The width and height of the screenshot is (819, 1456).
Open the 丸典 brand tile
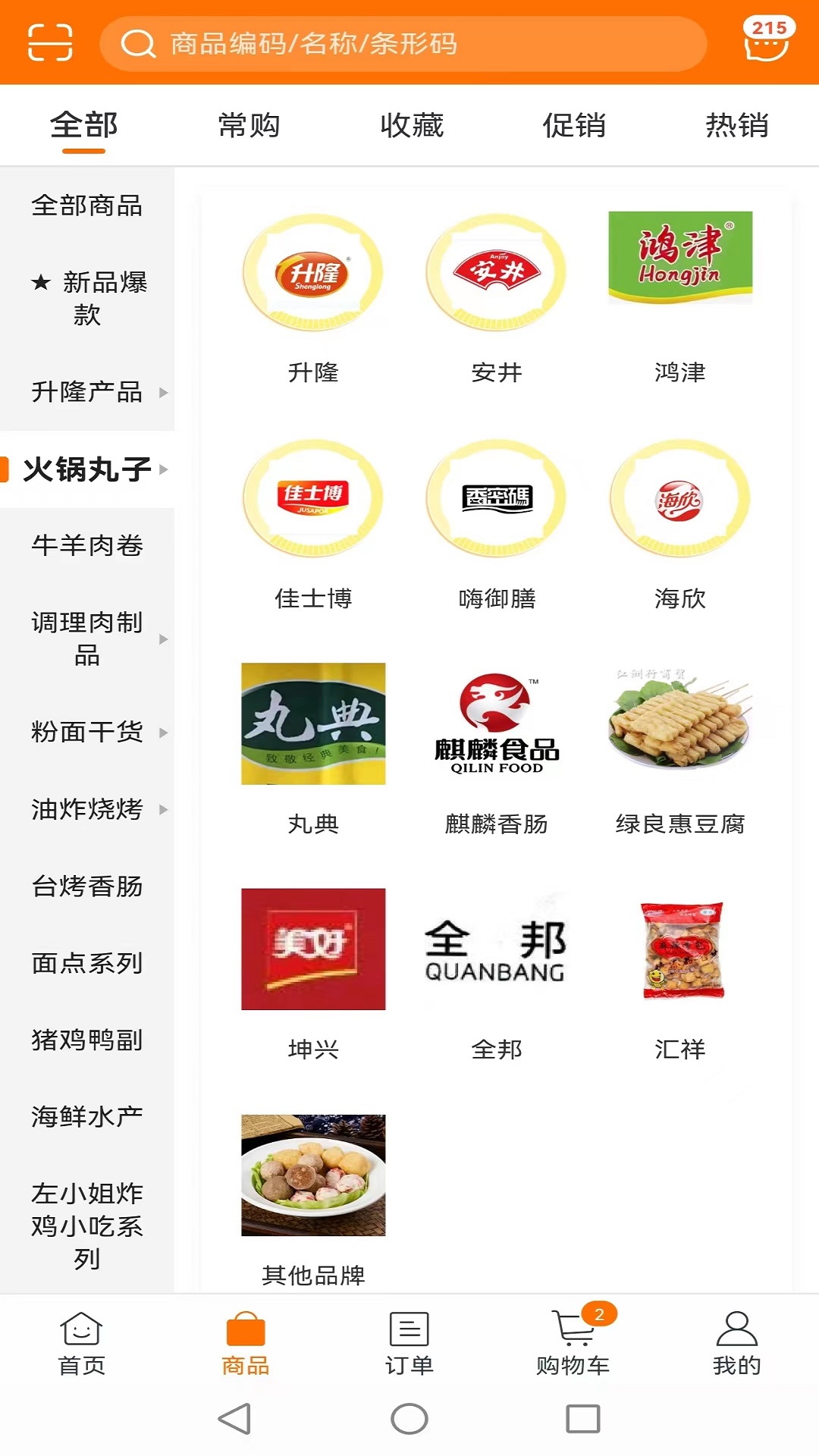[x=313, y=748]
